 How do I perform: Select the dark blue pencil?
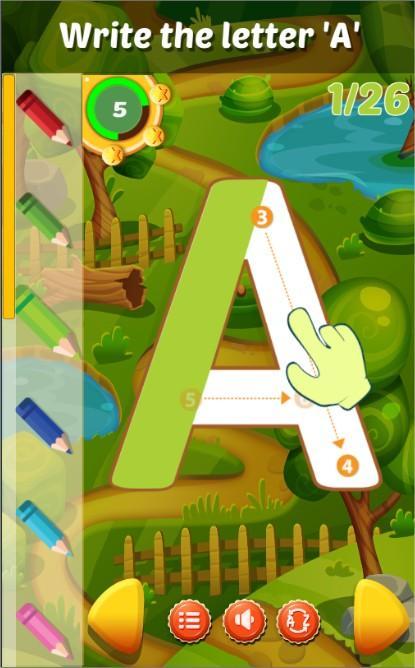click(44, 425)
